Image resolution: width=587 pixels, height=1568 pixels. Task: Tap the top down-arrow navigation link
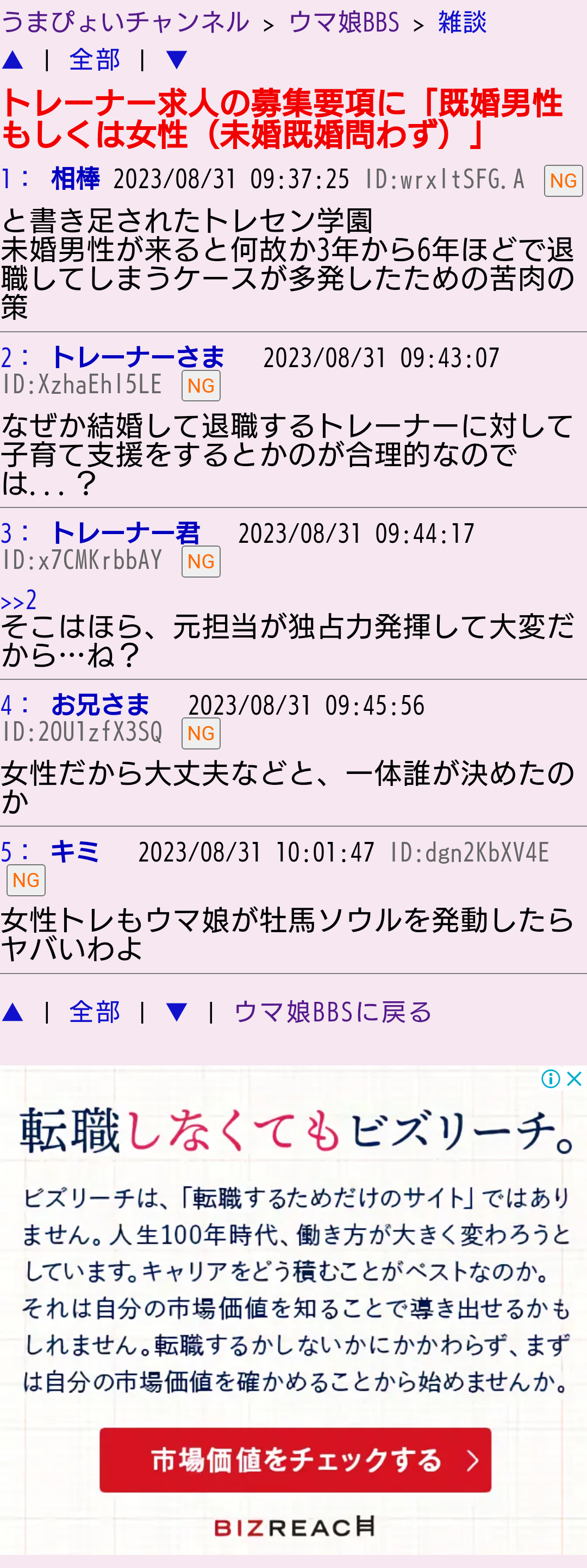[177, 60]
